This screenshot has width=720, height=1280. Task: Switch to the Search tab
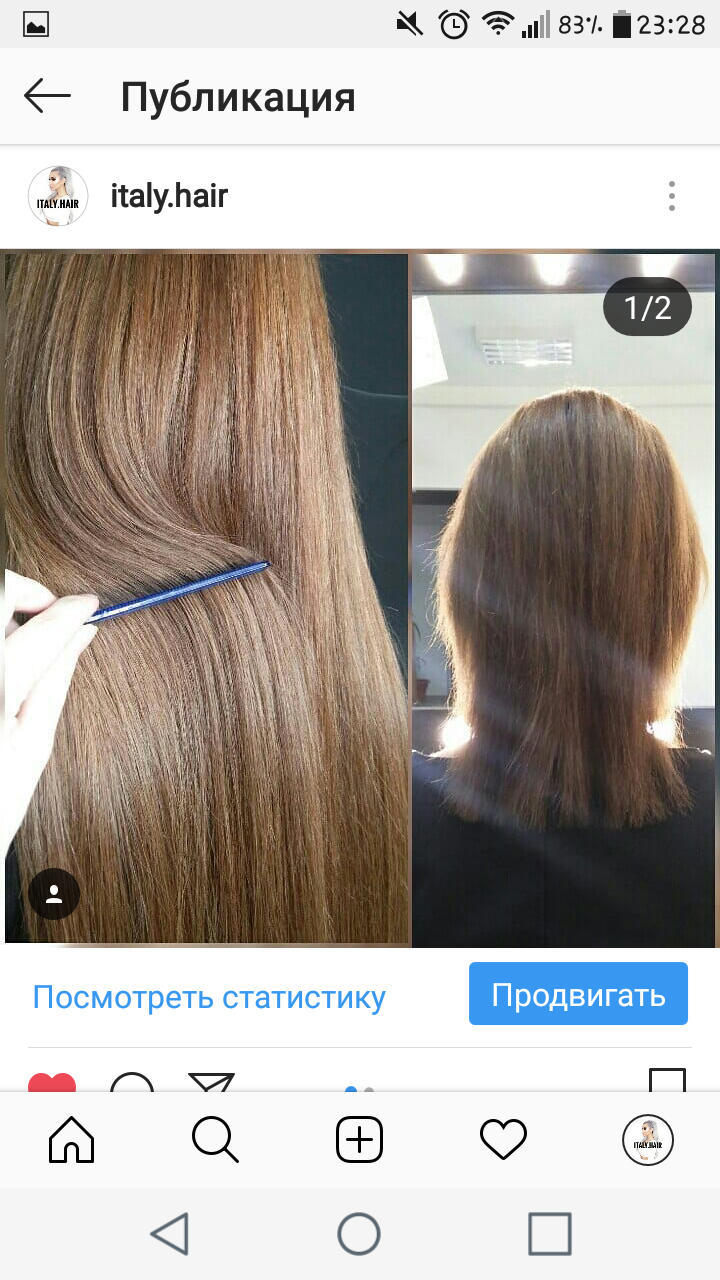215,1140
